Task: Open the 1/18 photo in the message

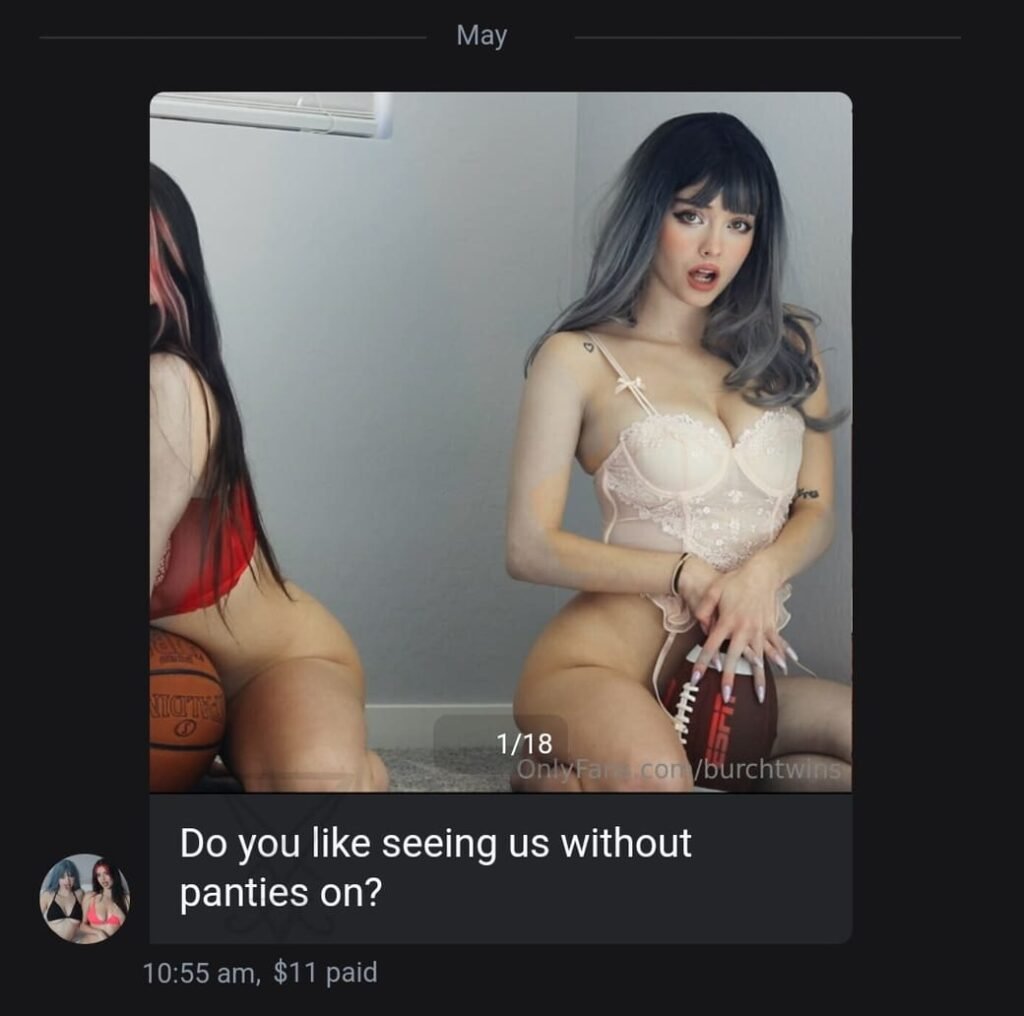Action: 500,440
